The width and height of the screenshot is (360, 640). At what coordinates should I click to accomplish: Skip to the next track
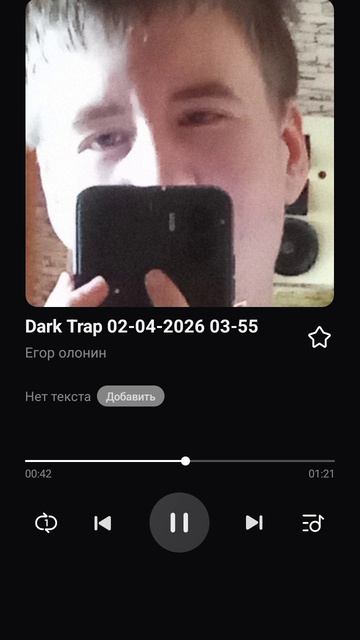(254, 522)
